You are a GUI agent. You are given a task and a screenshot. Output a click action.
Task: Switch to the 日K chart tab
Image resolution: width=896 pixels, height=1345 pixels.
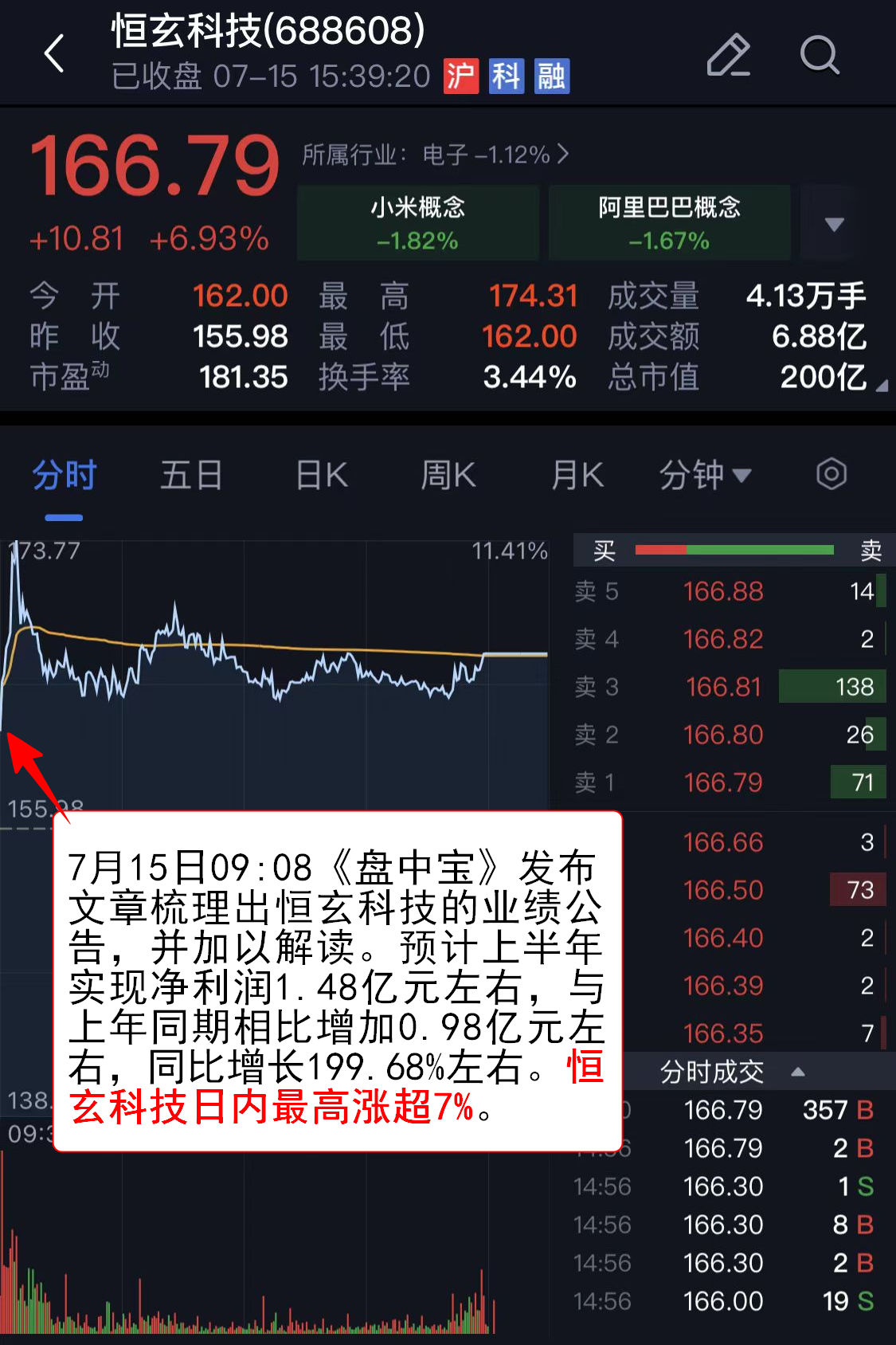coord(322,476)
